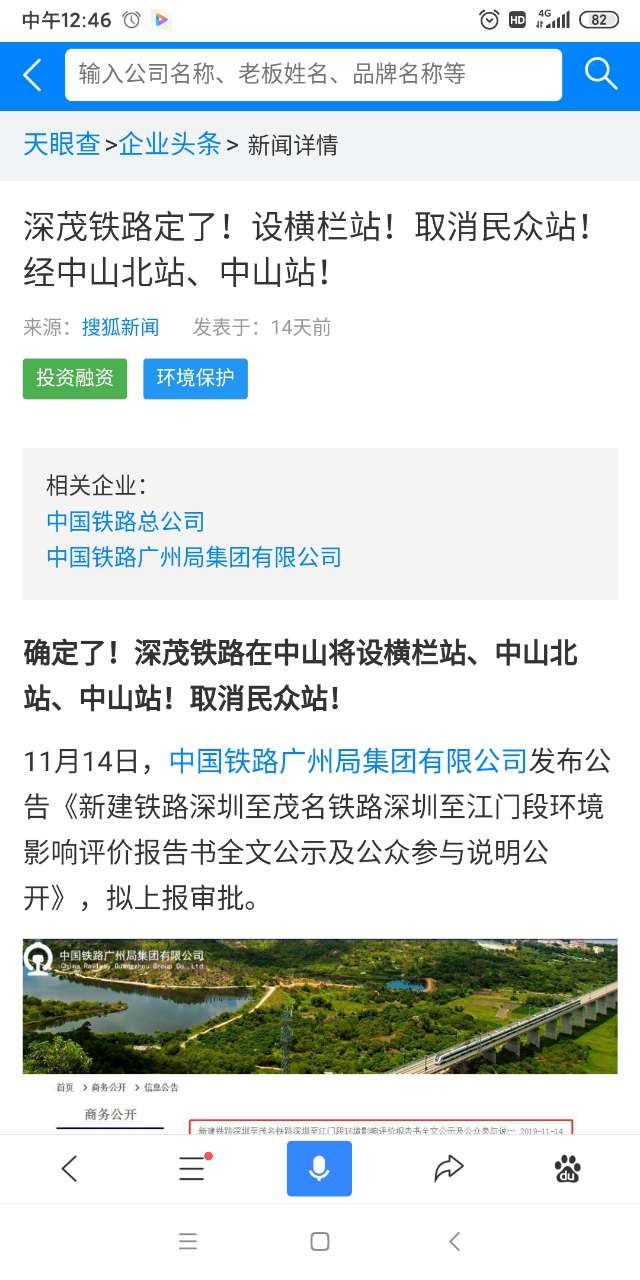640x1280 pixels.
Task: Go to the system home screen
Action: [x=320, y=1241]
